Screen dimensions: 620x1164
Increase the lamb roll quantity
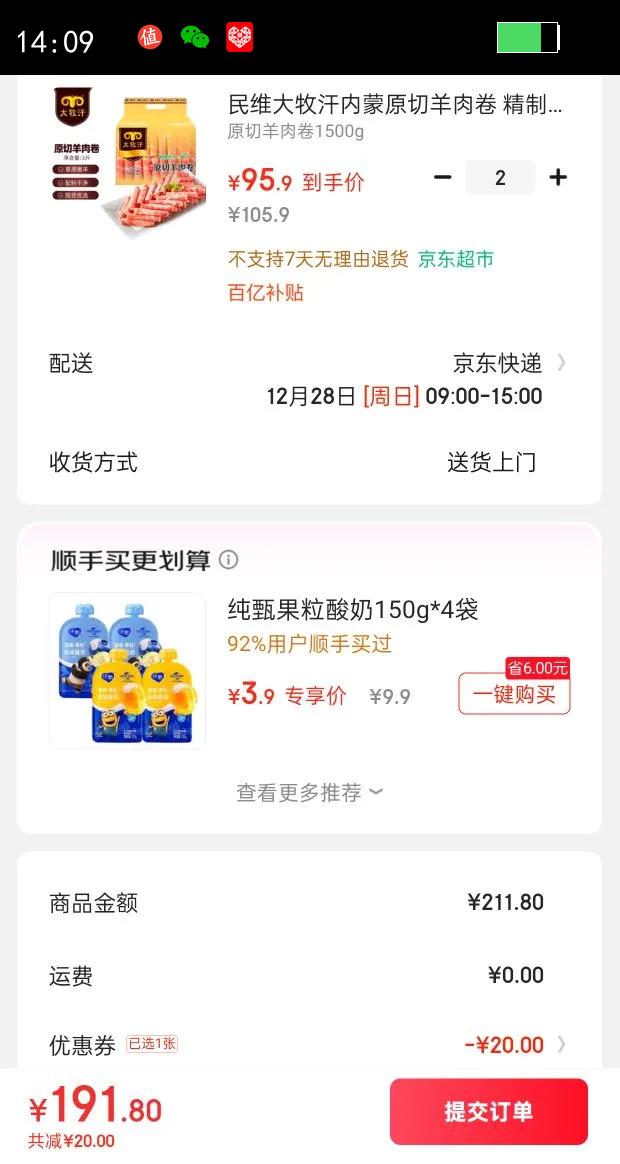[x=558, y=178]
